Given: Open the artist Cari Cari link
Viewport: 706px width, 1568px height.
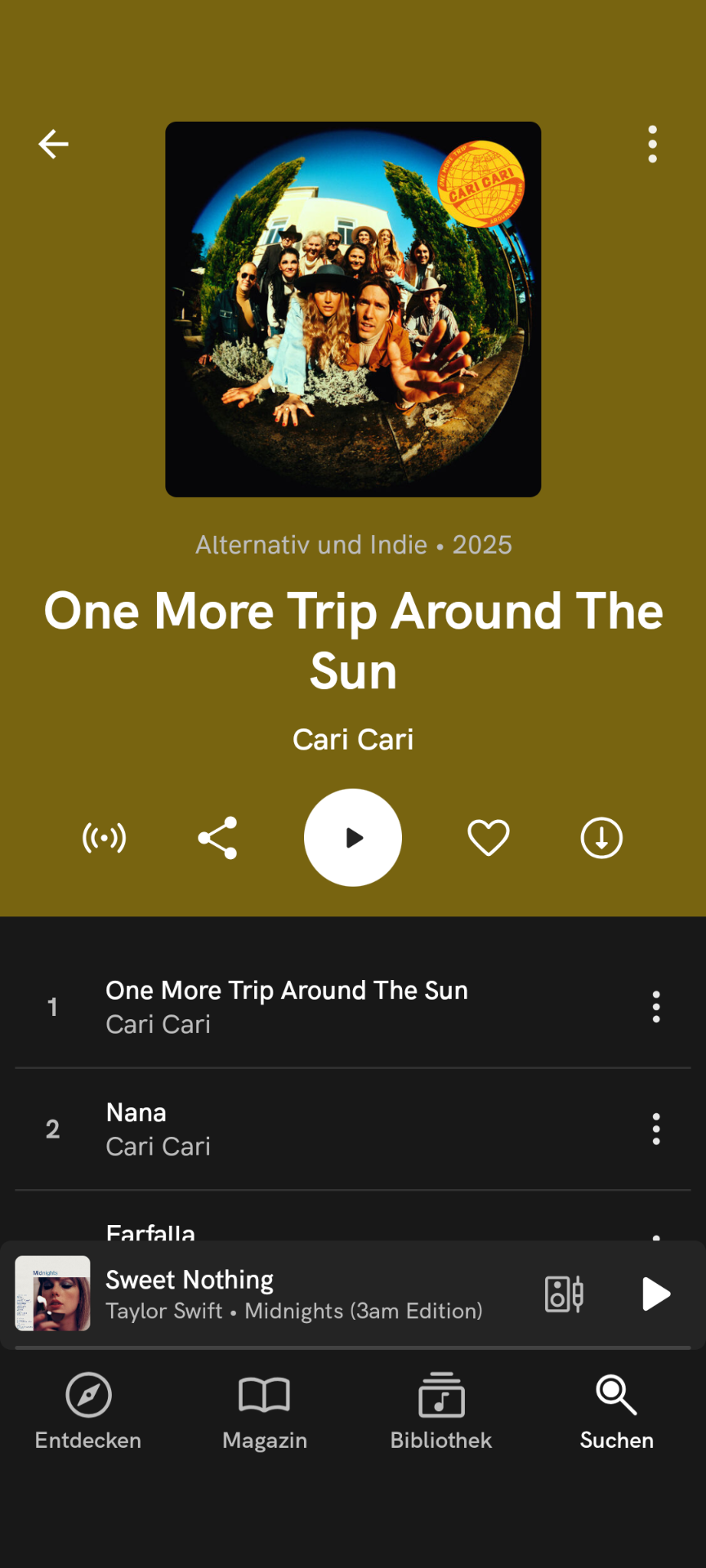Looking at the screenshot, I should tap(353, 740).
